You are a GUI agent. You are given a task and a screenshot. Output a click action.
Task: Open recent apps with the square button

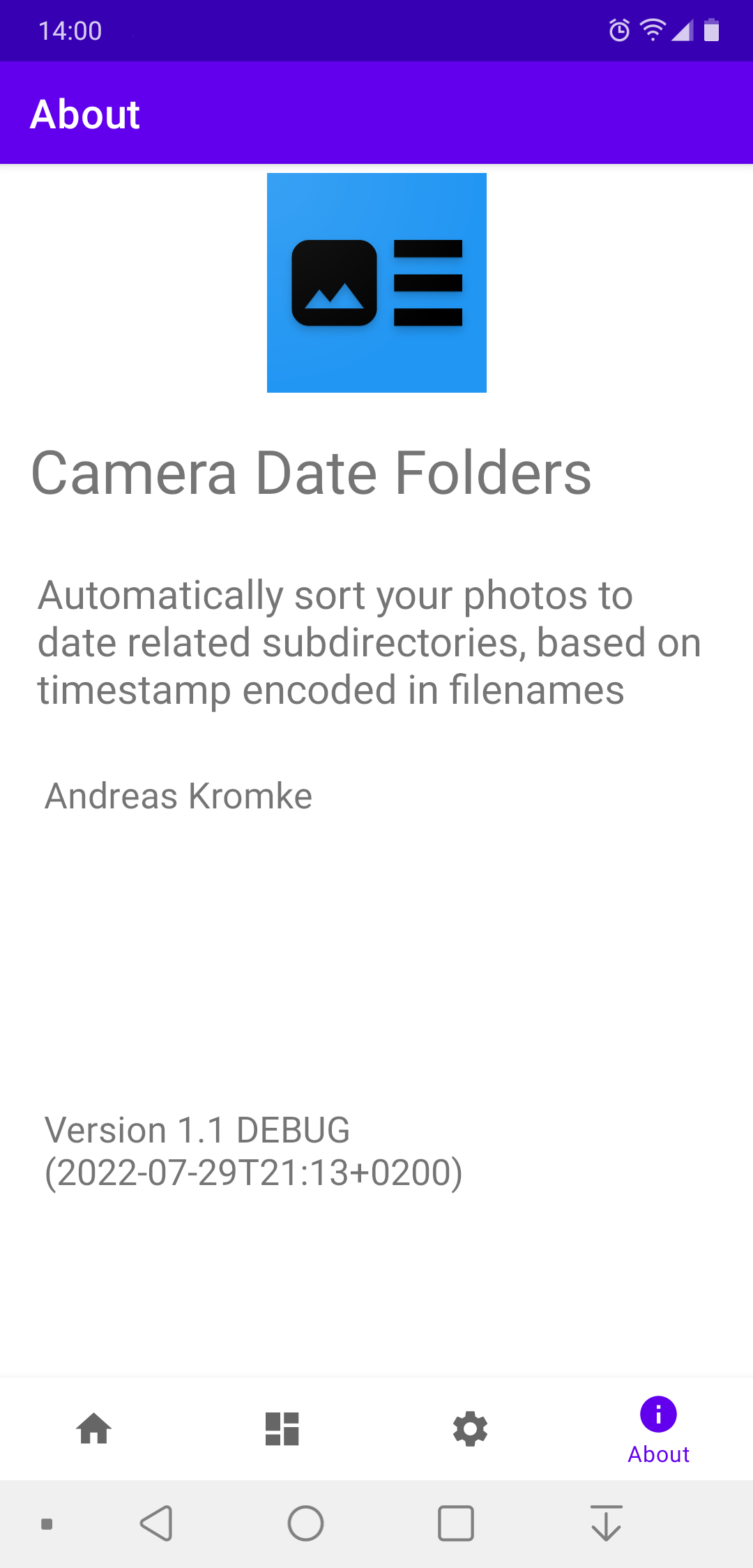coord(456,1523)
